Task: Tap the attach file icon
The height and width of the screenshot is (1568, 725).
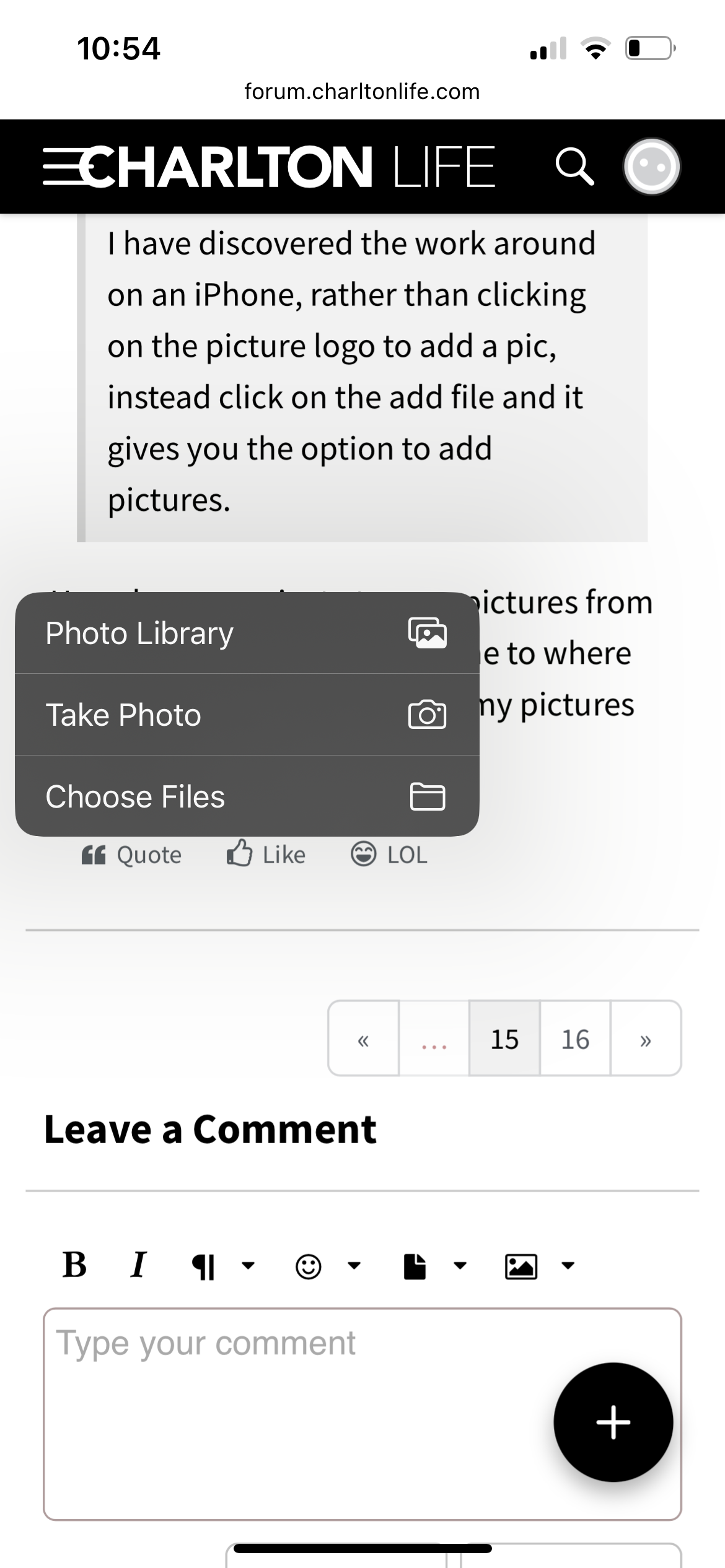Action: click(x=415, y=1266)
